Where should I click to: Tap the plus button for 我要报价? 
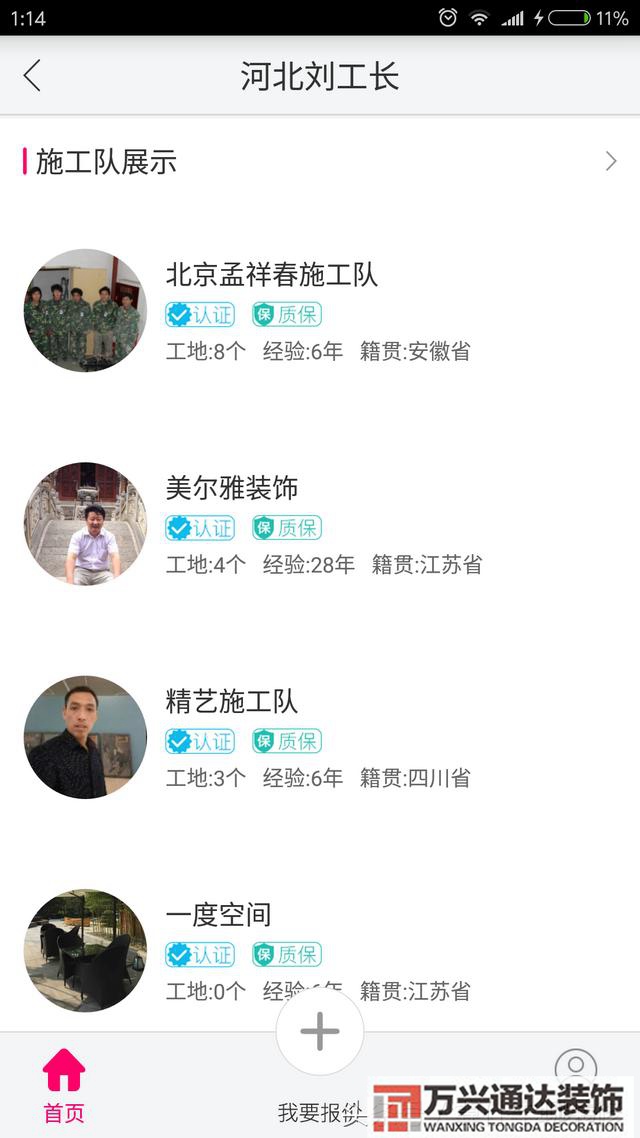coord(320,1031)
